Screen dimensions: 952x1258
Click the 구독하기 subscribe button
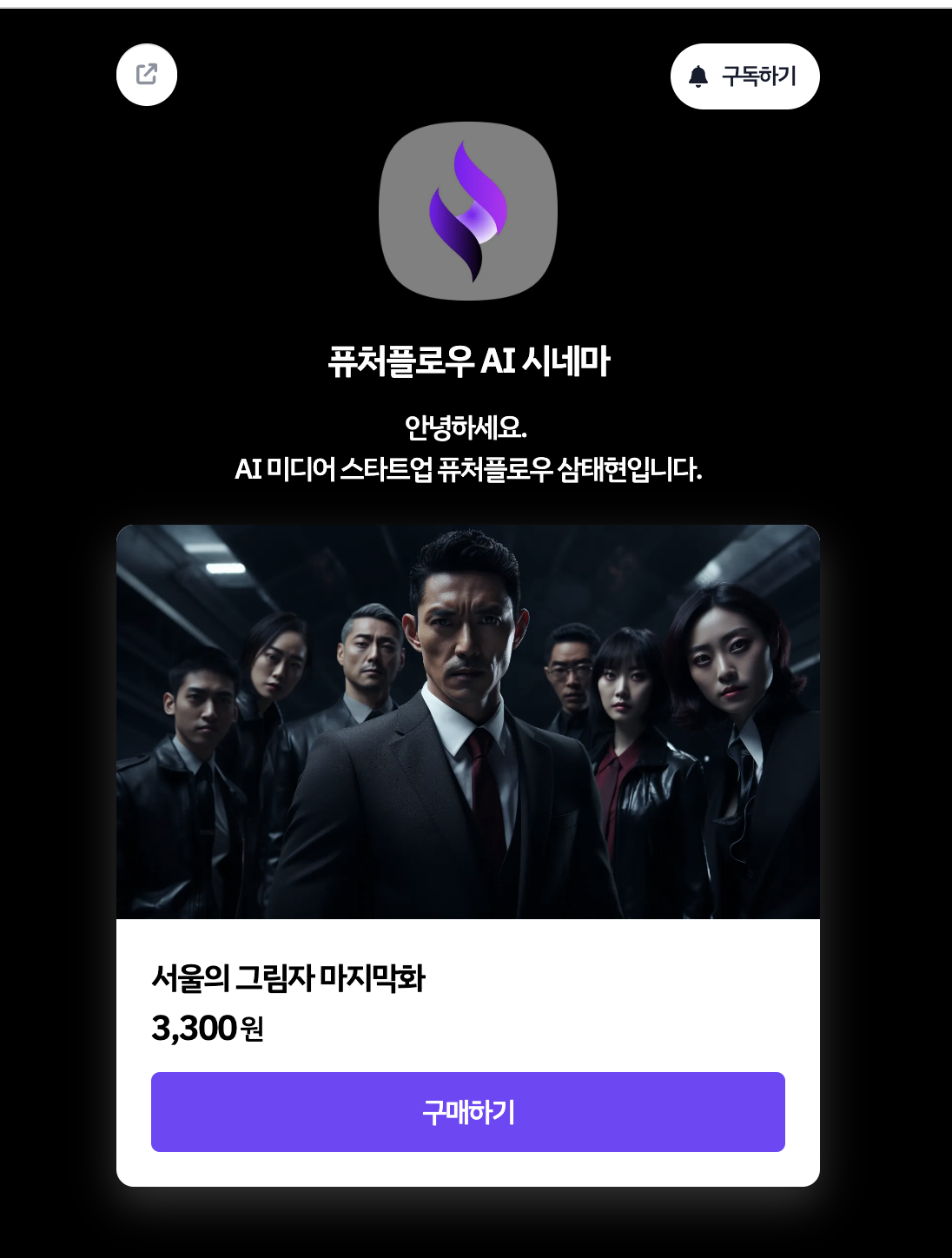pyautogui.click(x=745, y=76)
